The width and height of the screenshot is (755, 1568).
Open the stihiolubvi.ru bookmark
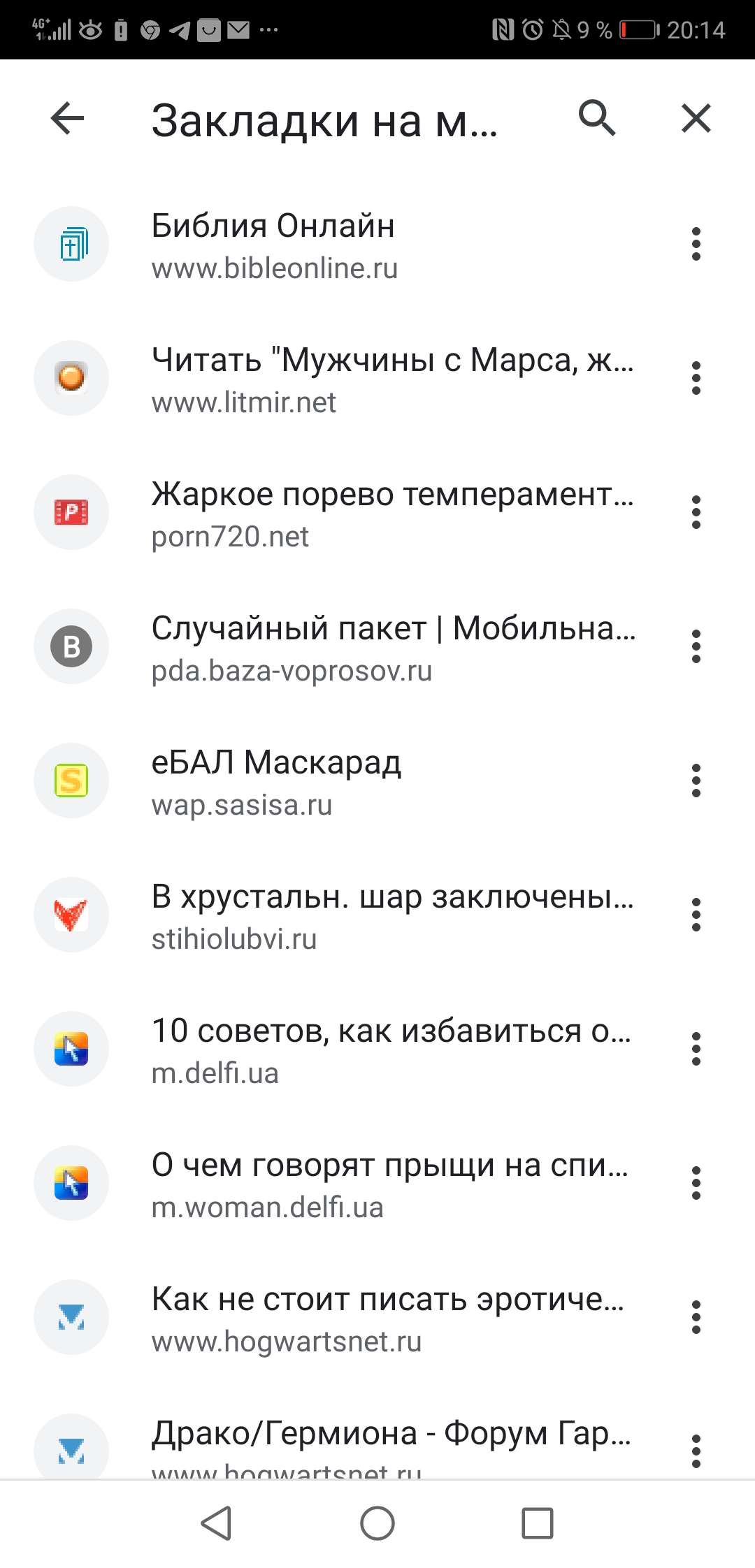click(350, 915)
